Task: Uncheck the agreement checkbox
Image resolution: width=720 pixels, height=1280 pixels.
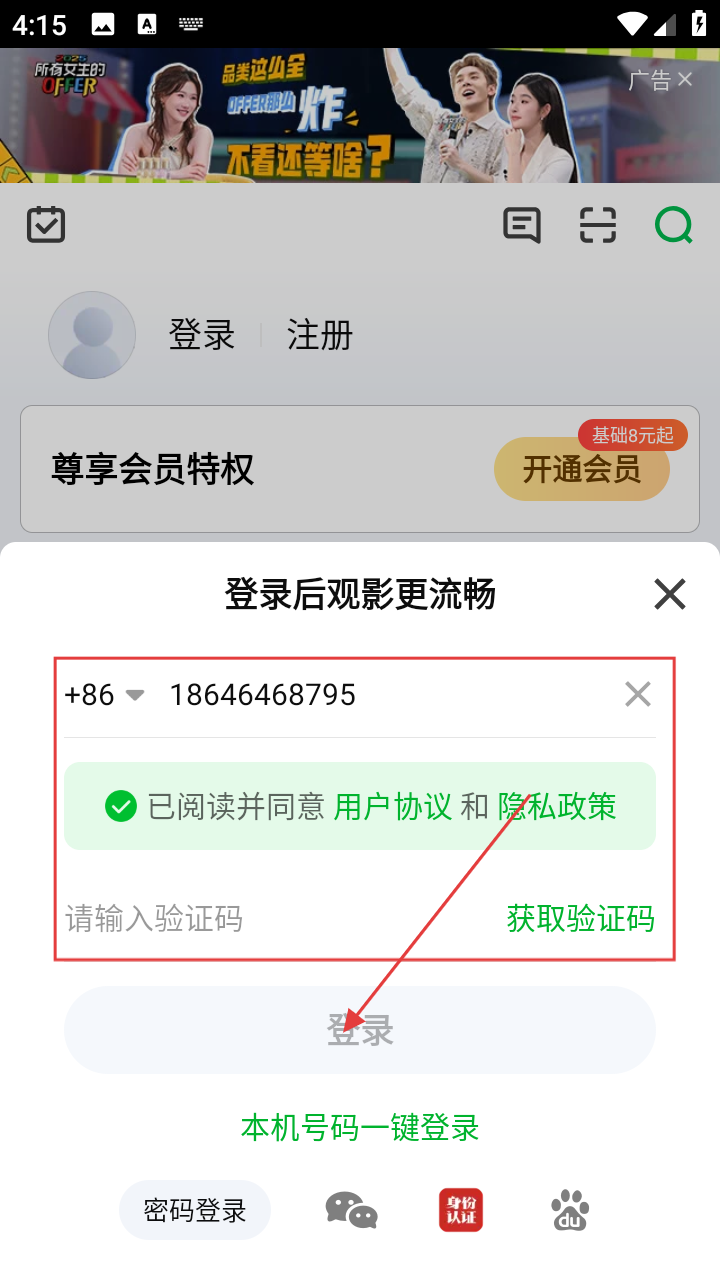Action: coord(120,806)
